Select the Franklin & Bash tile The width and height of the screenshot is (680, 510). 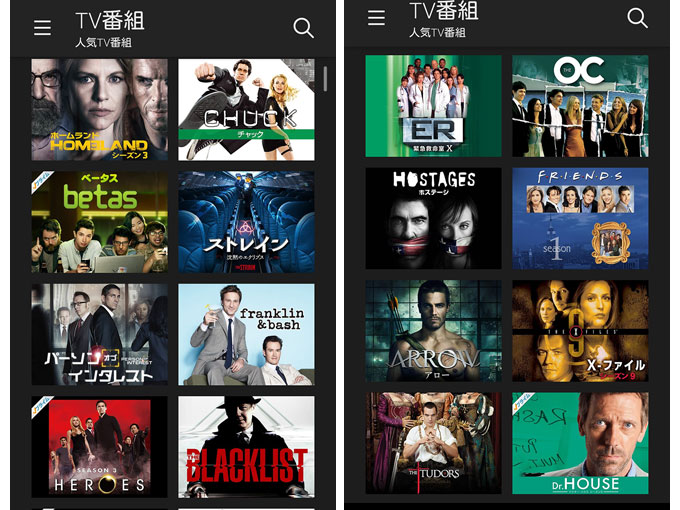tap(246, 334)
